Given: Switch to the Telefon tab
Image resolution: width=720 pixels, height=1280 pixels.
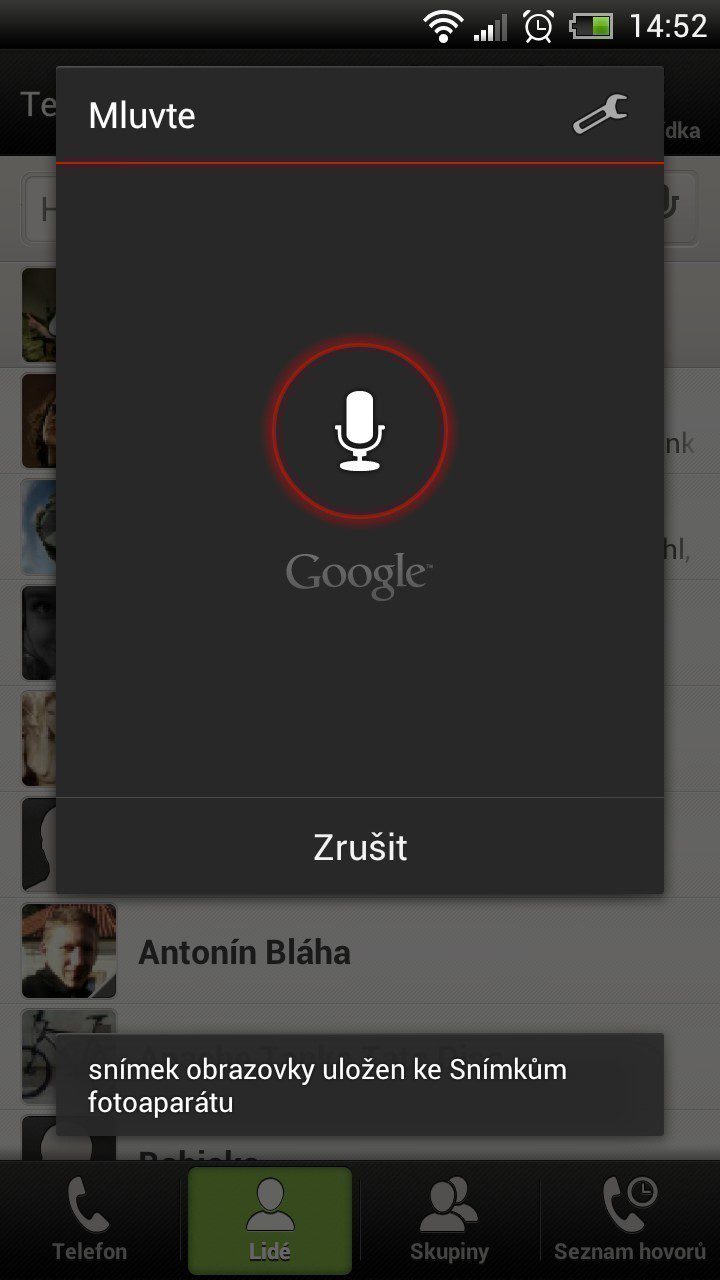Looking at the screenshot, I should [90, 1220].
